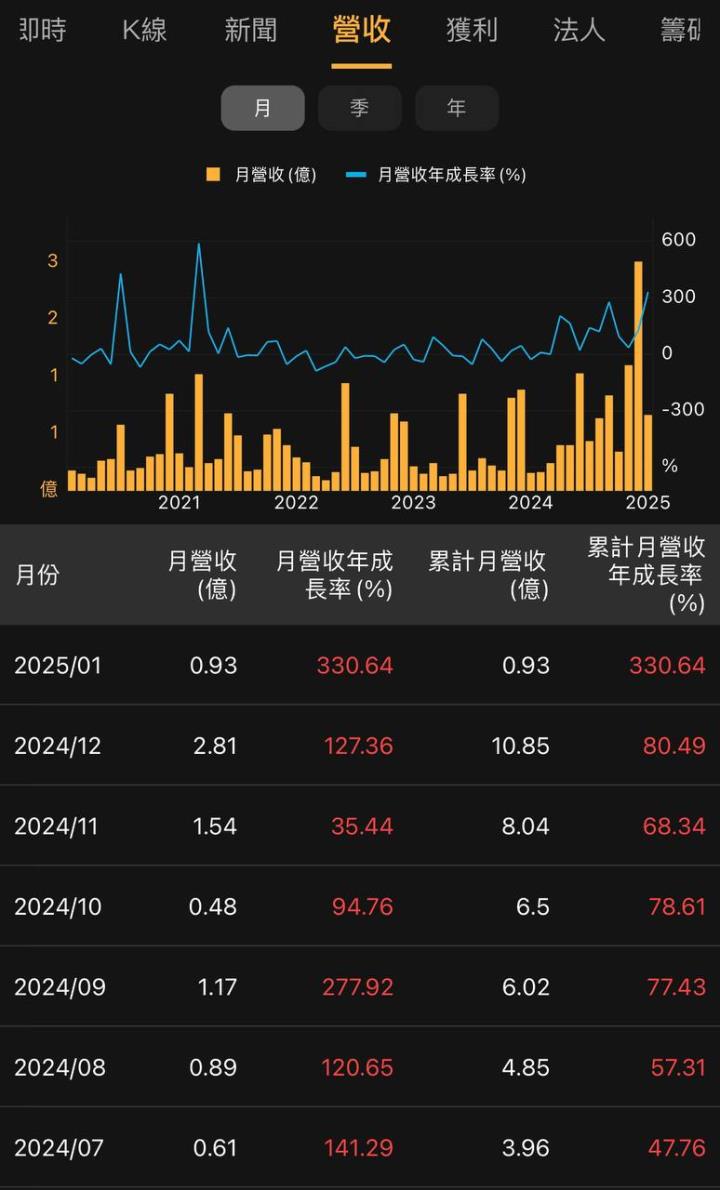720x1190 pixels.
Task: Toggle the 月營收年成長率 (%) legend series
Action: click(436, 175)
